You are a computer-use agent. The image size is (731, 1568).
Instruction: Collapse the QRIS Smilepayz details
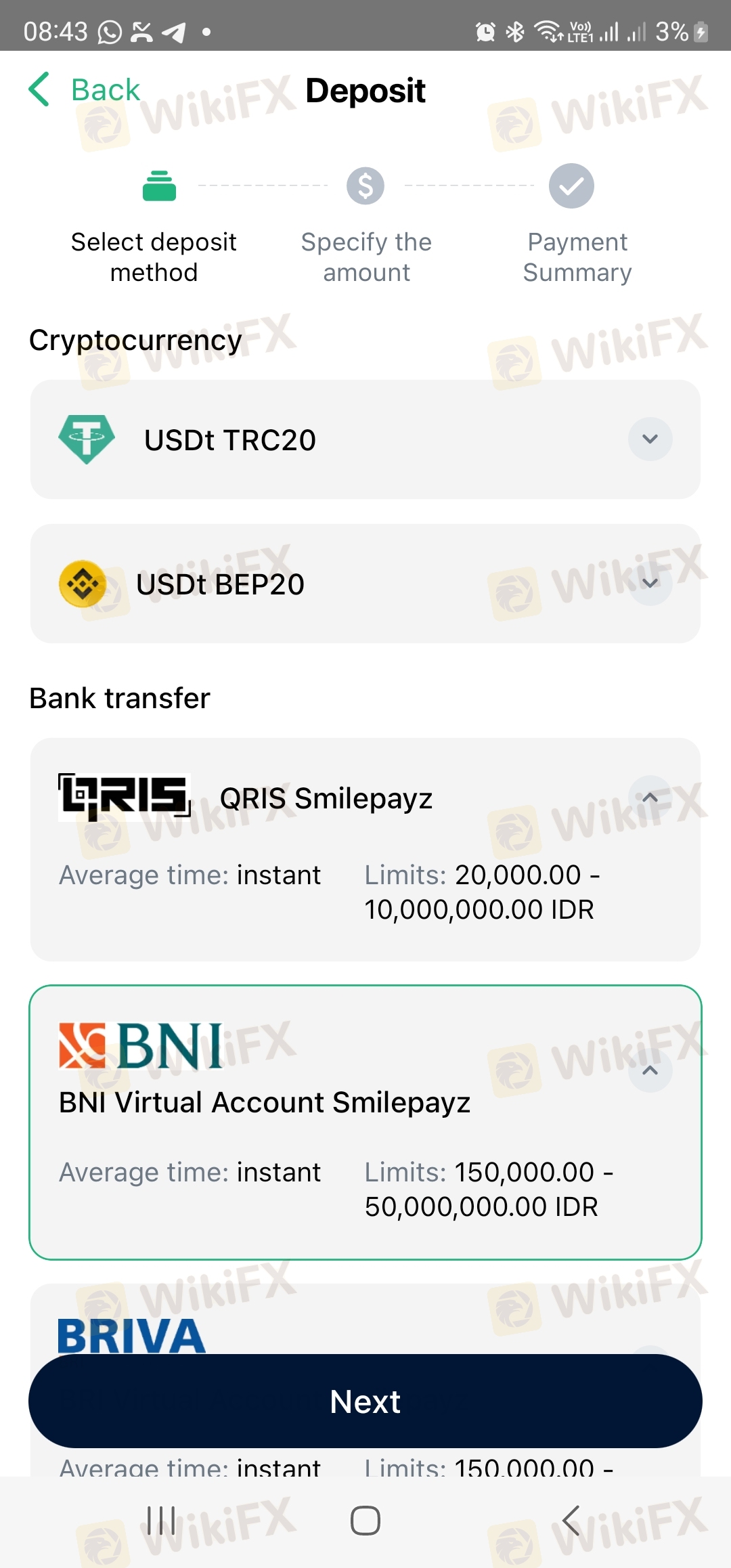click(x=650, y=798)
